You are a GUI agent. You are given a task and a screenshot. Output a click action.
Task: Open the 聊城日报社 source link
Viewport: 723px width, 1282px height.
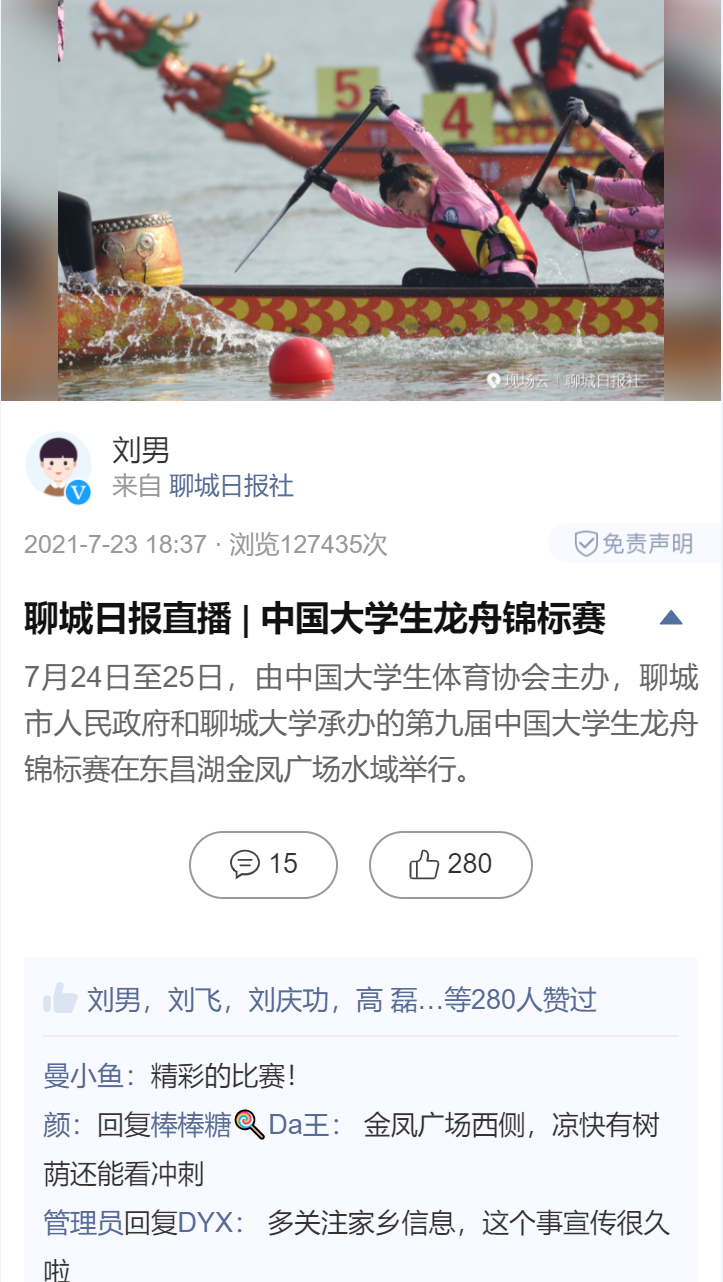click(231, 487)
